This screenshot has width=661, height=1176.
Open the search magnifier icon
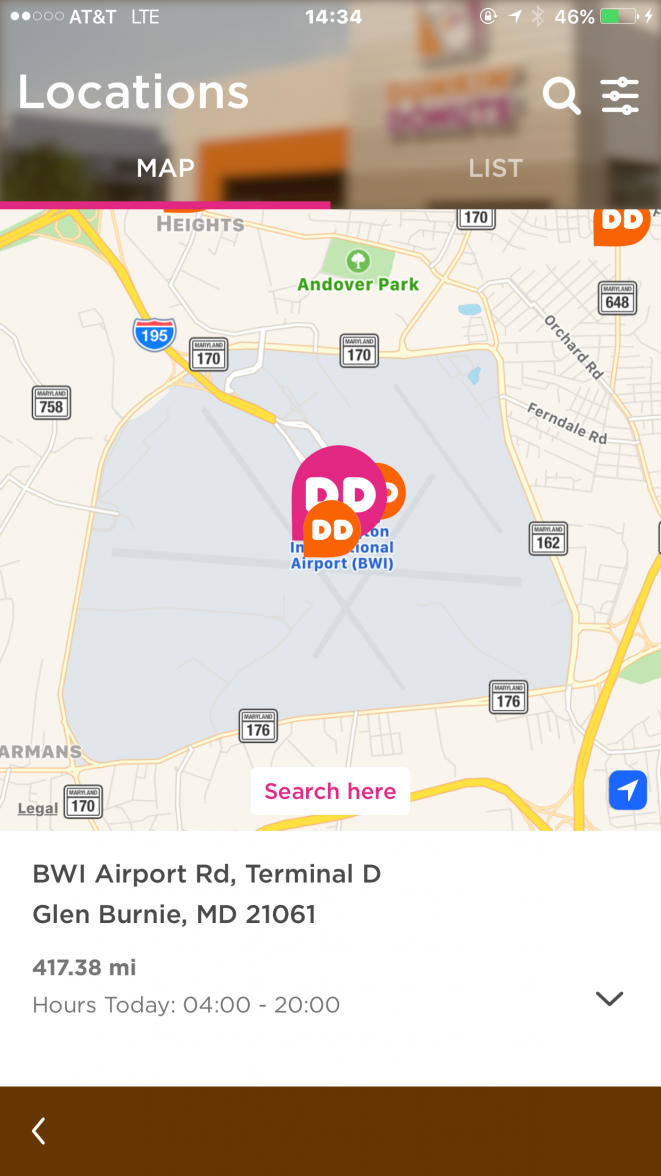[x=561, y=96]
